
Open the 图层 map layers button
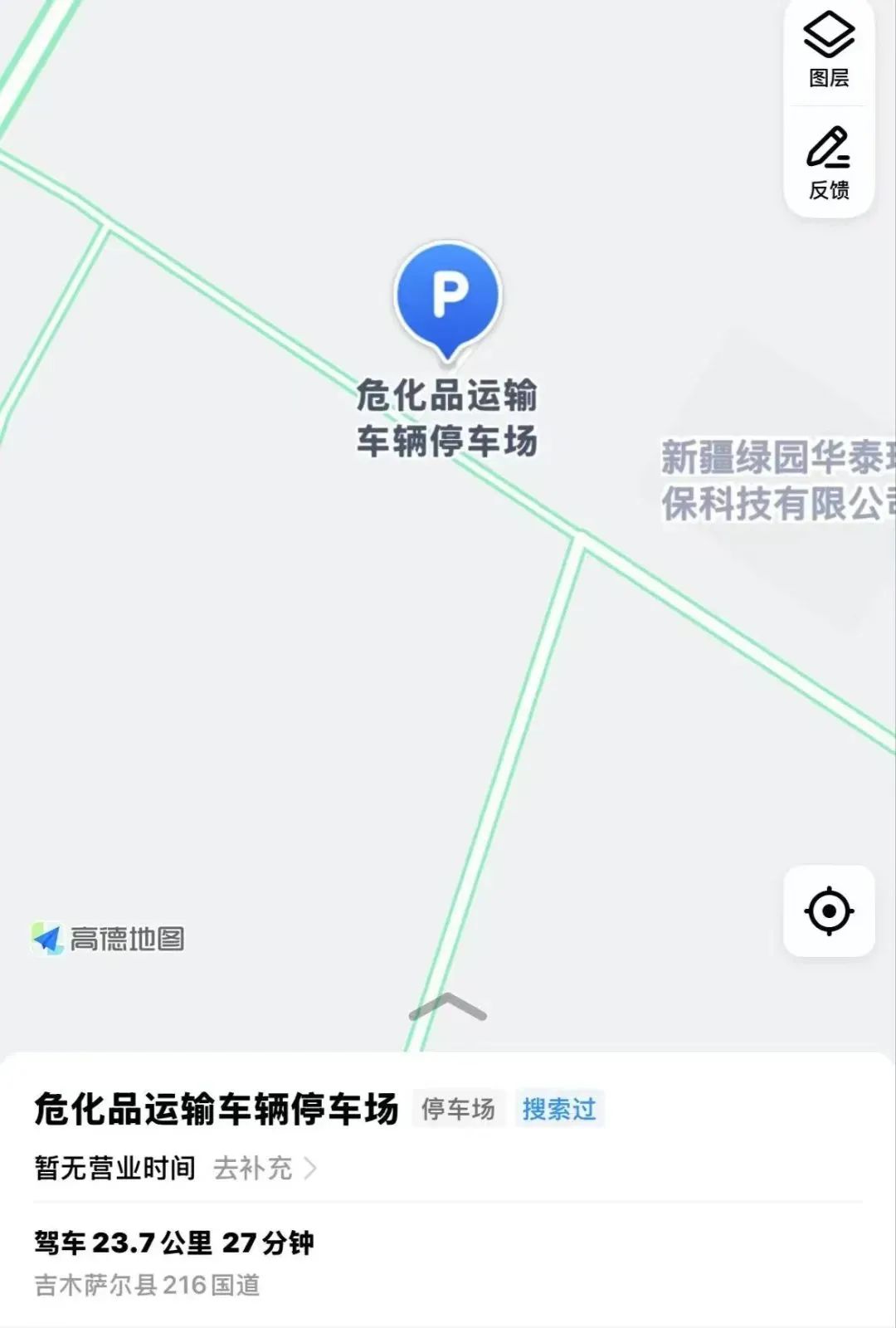[829, 51]
